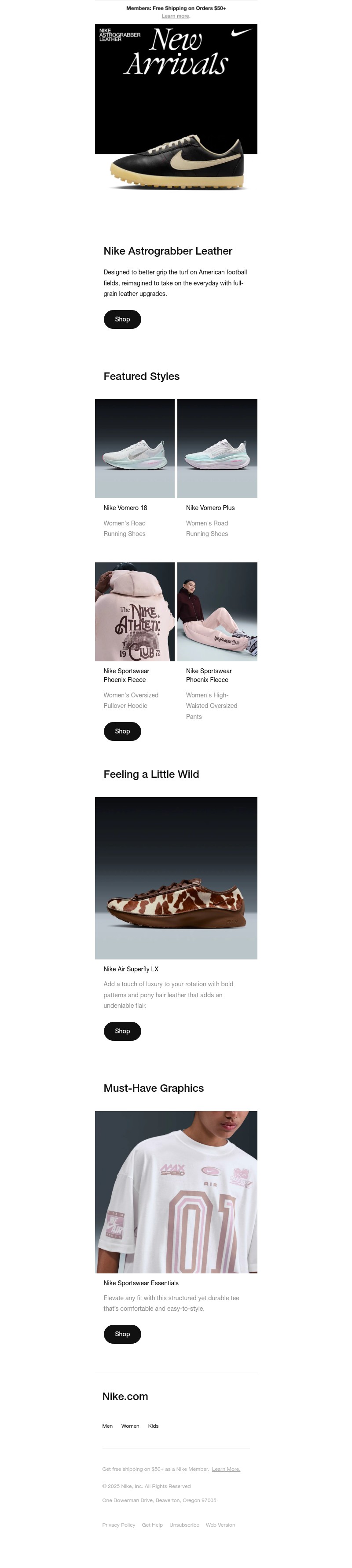
Task: Go to the Men section
Action: coord(107,1426)
